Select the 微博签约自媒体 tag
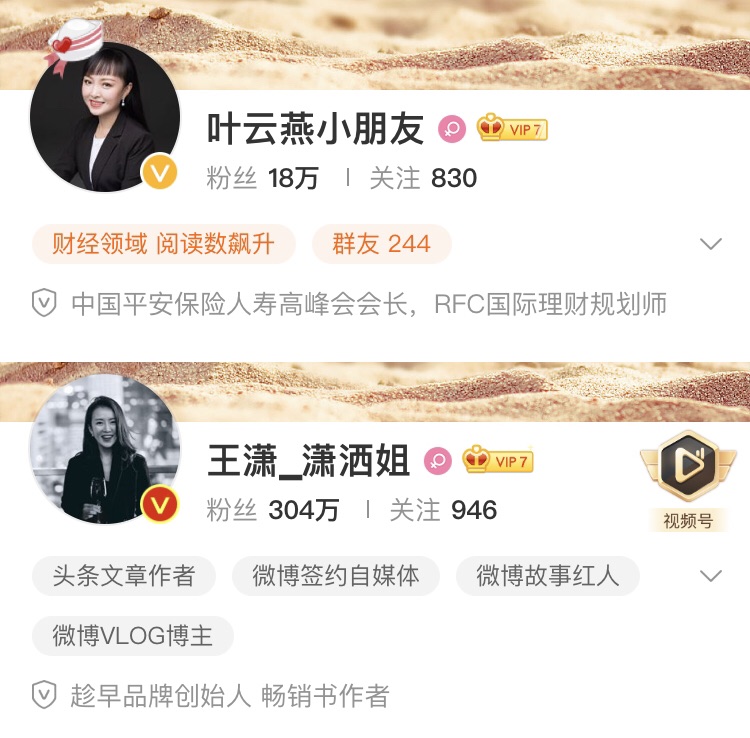Screen dimensions: 750x738 click(336, 576)
